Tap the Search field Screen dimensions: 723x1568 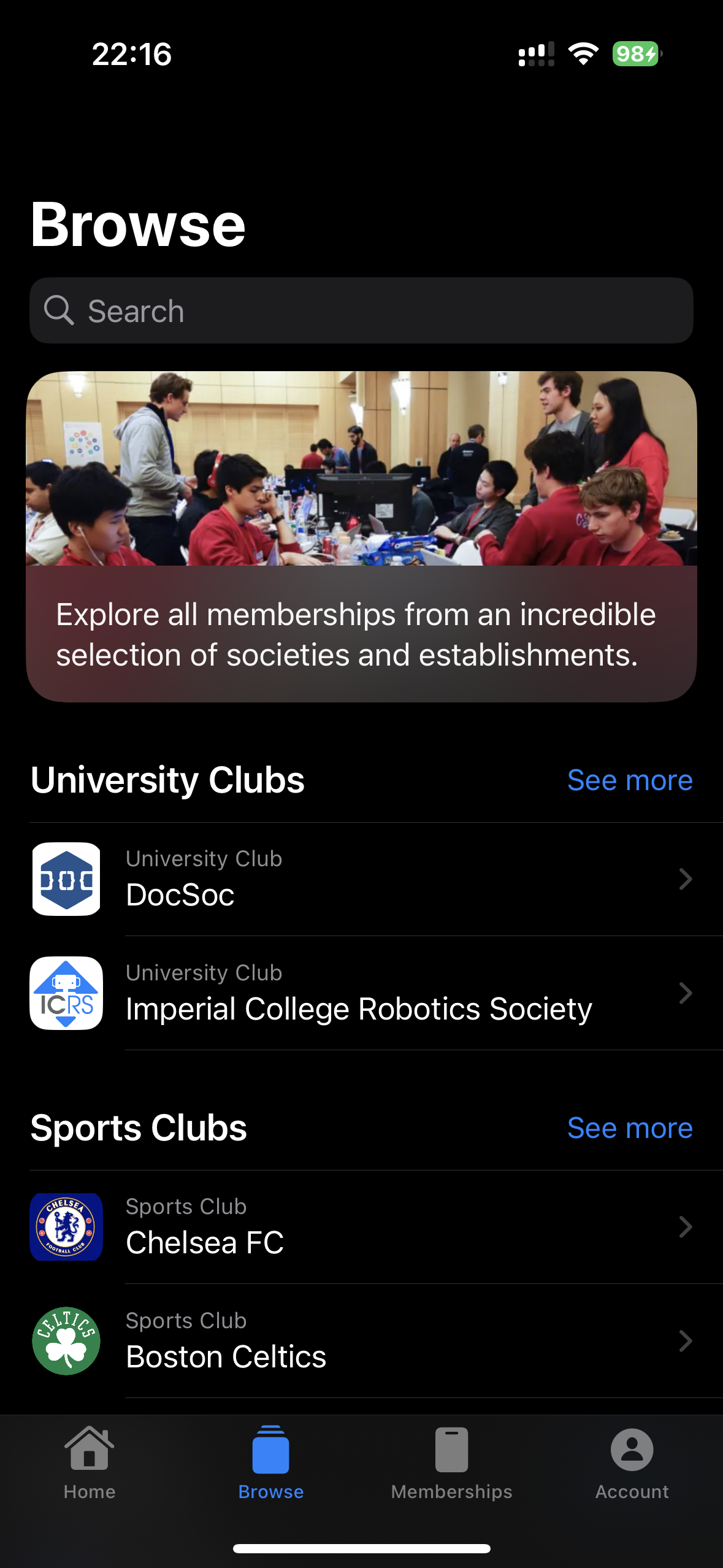[361, 310]
